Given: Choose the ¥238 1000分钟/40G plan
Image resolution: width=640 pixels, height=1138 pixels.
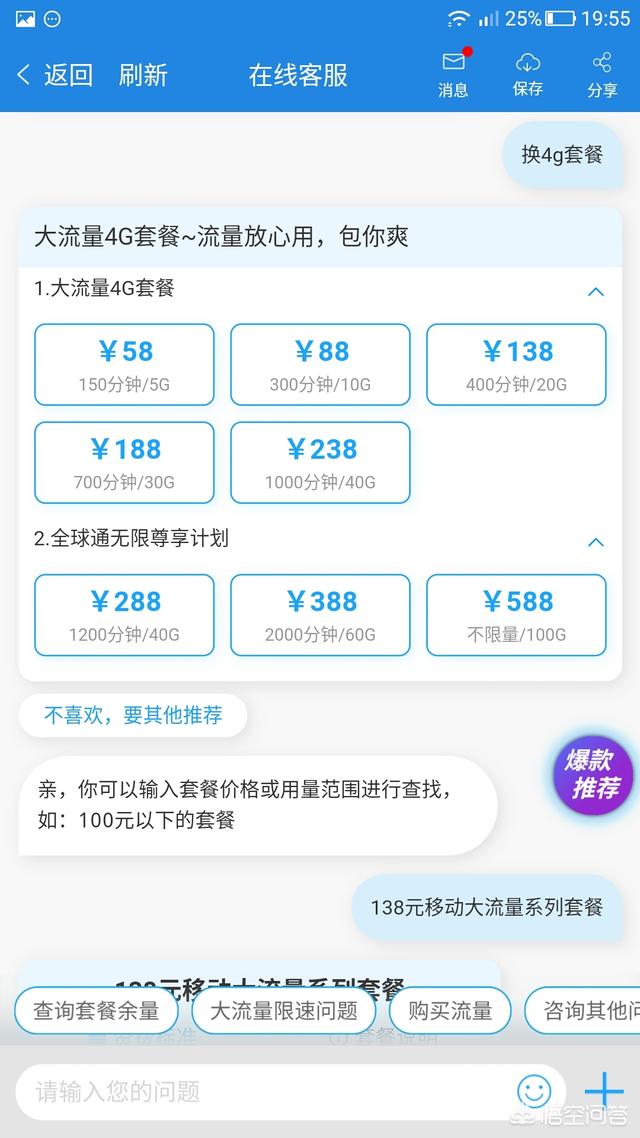Looking at the screenshot, I should [320, 462].
